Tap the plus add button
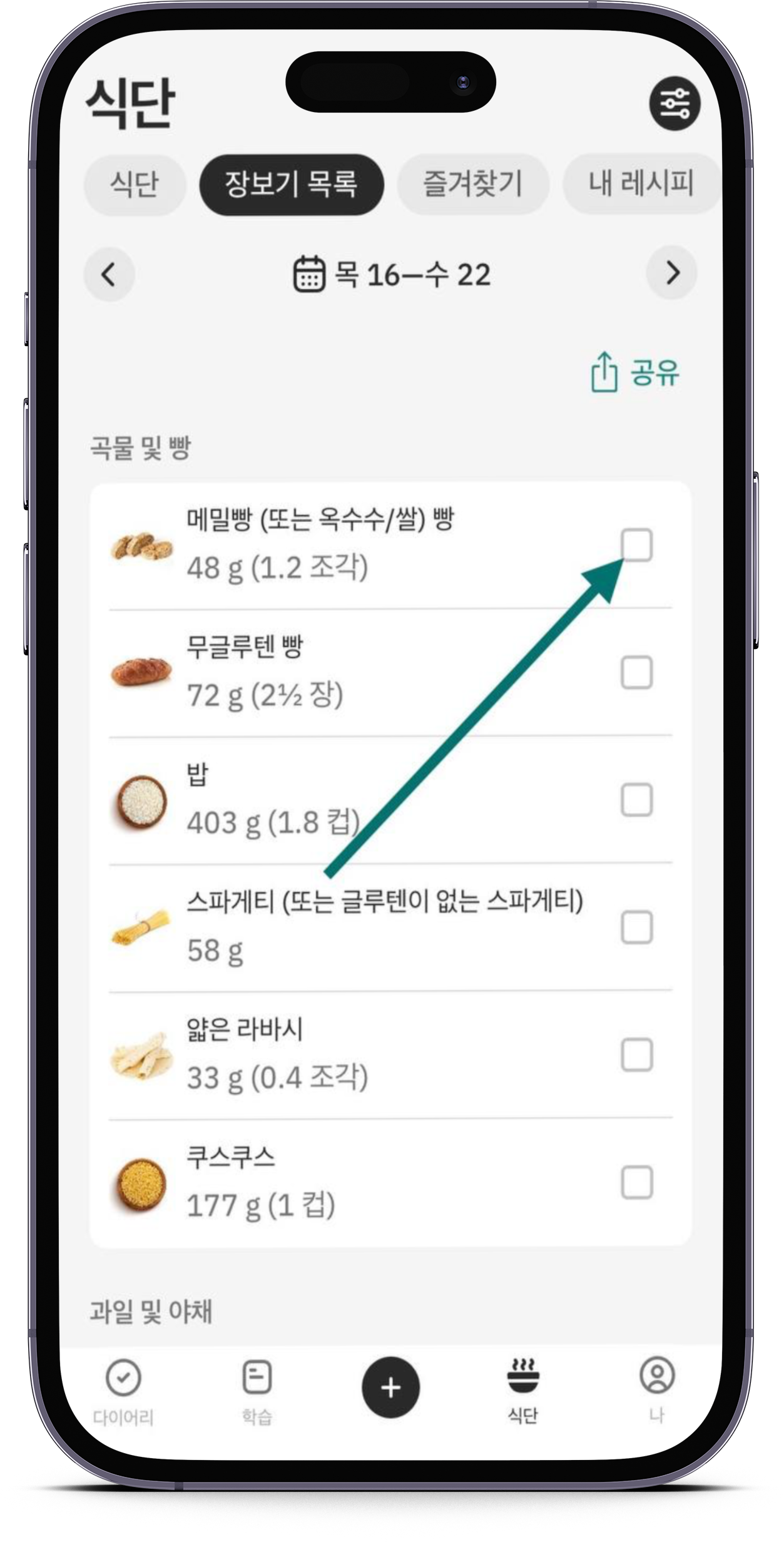 390,1387
